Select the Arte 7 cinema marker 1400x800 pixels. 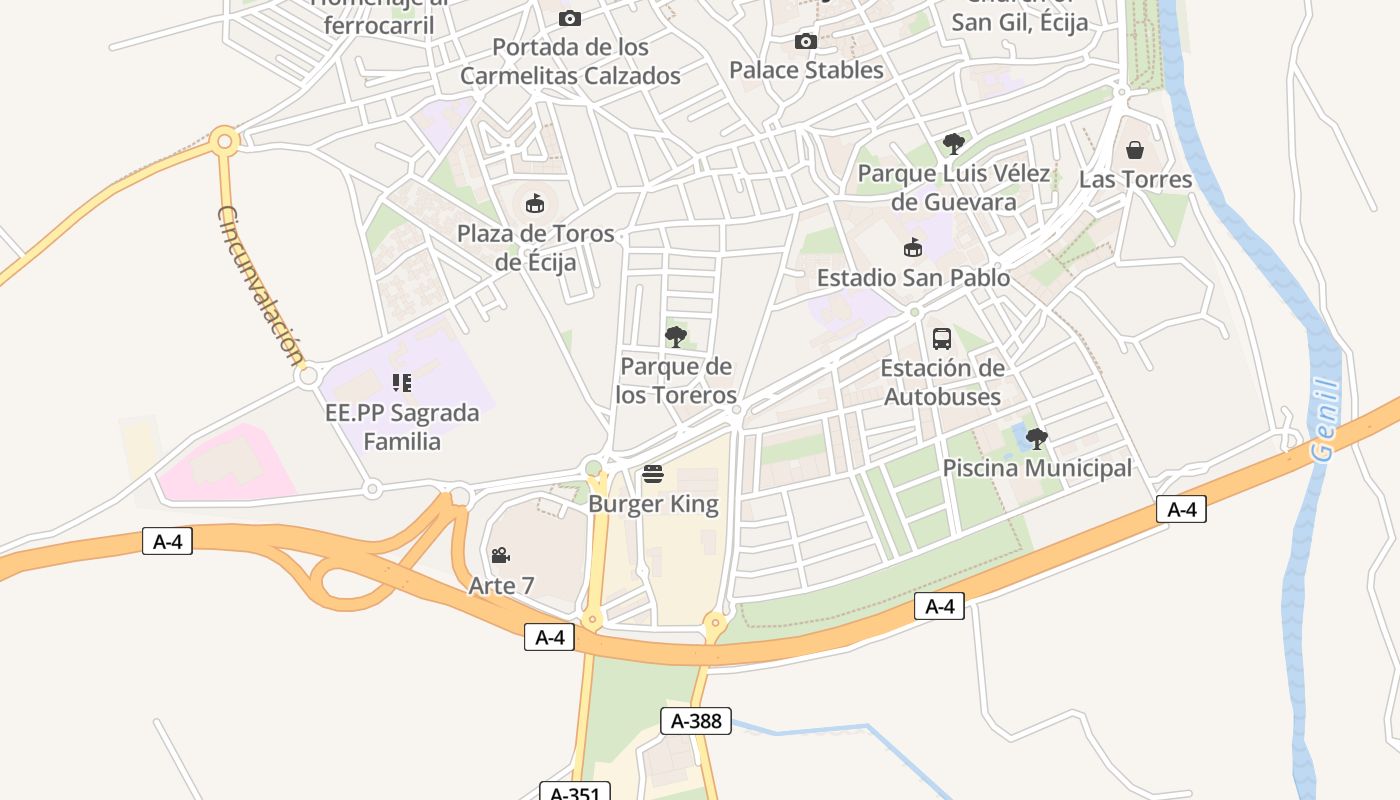501,556
